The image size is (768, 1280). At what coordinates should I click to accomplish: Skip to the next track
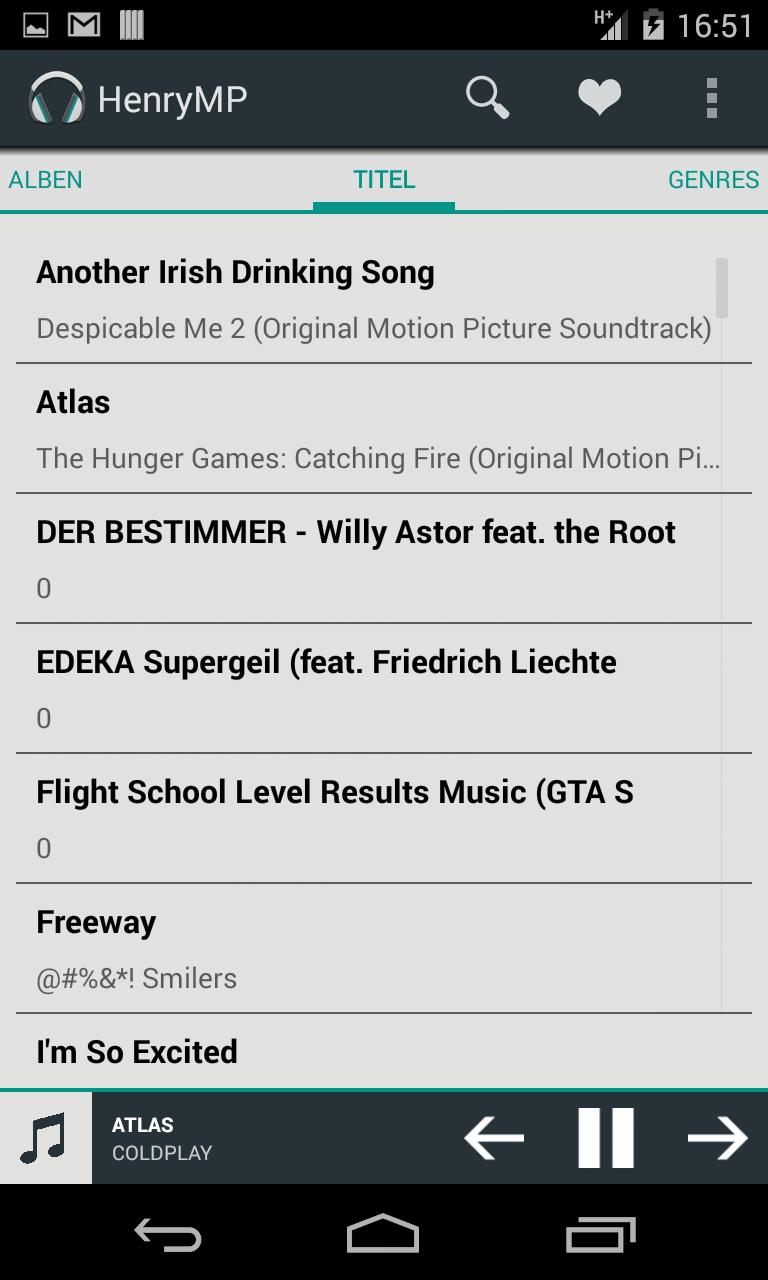[717, 1138]
